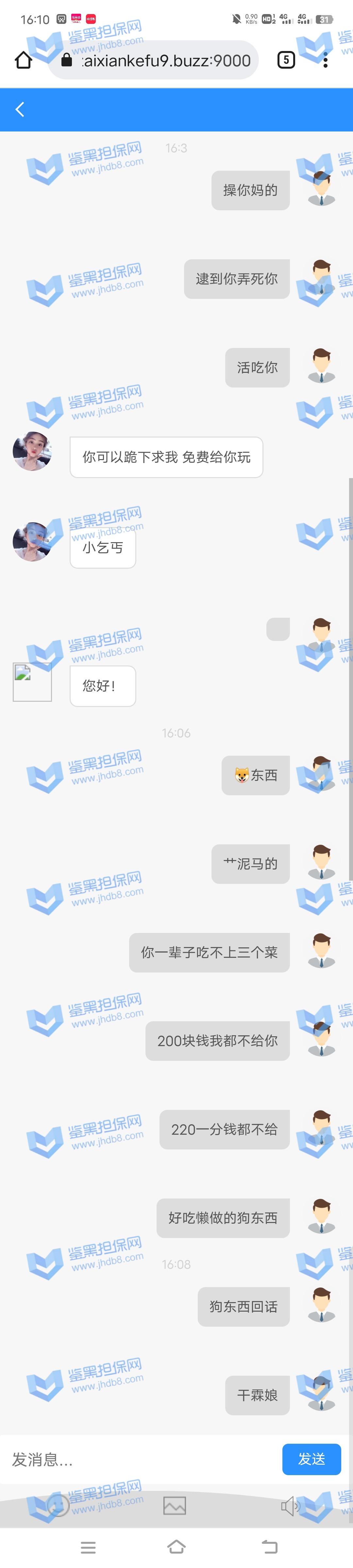Image resolution: width=353 pixels, height=1568 pixels.
Task: Open the browser home page
Action: [23, 60]
